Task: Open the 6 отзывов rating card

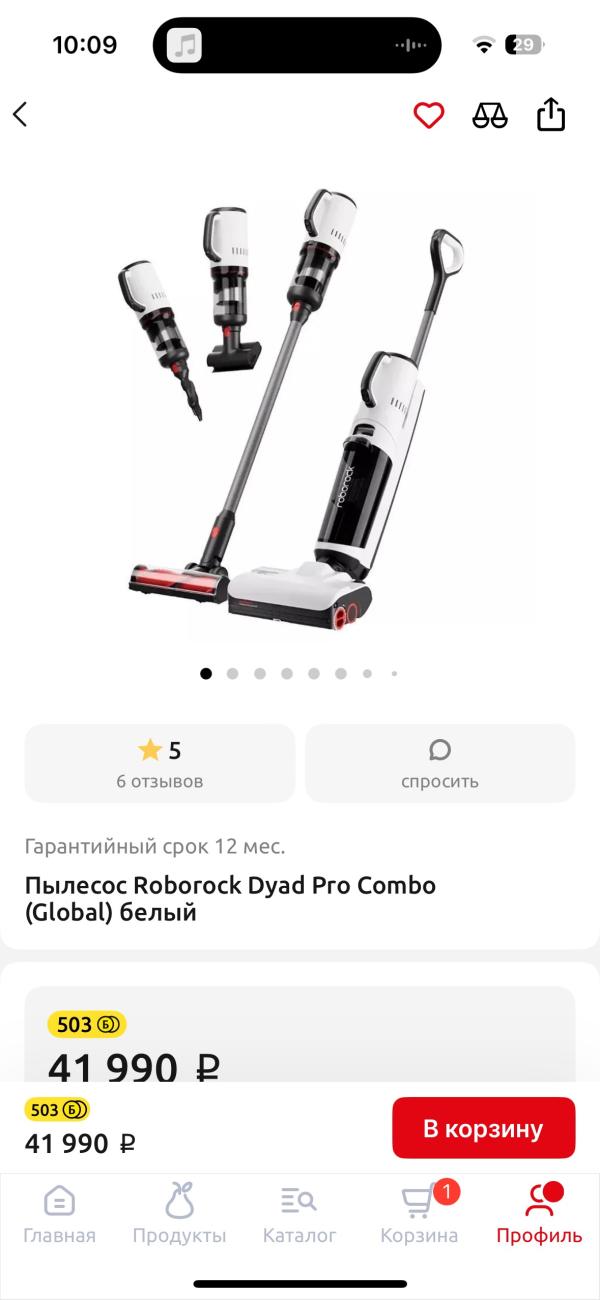Action: pyautogui.click(x=160, y=764)
